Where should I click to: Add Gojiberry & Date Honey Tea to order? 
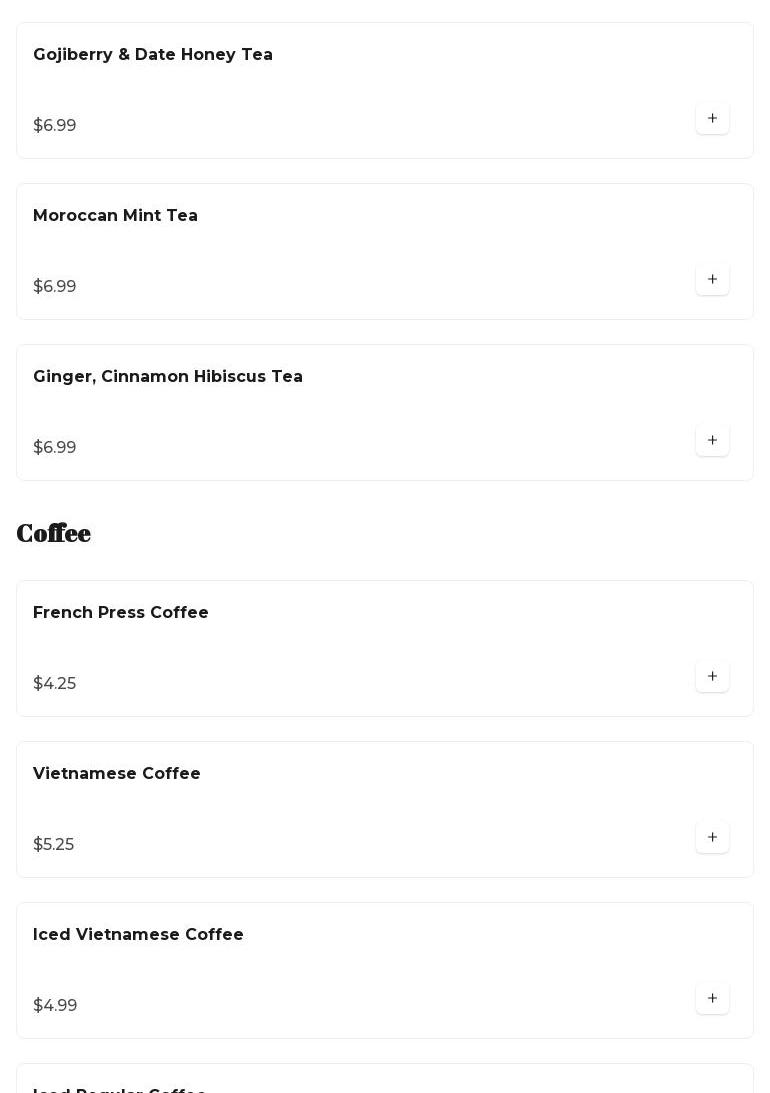point(712,119)
